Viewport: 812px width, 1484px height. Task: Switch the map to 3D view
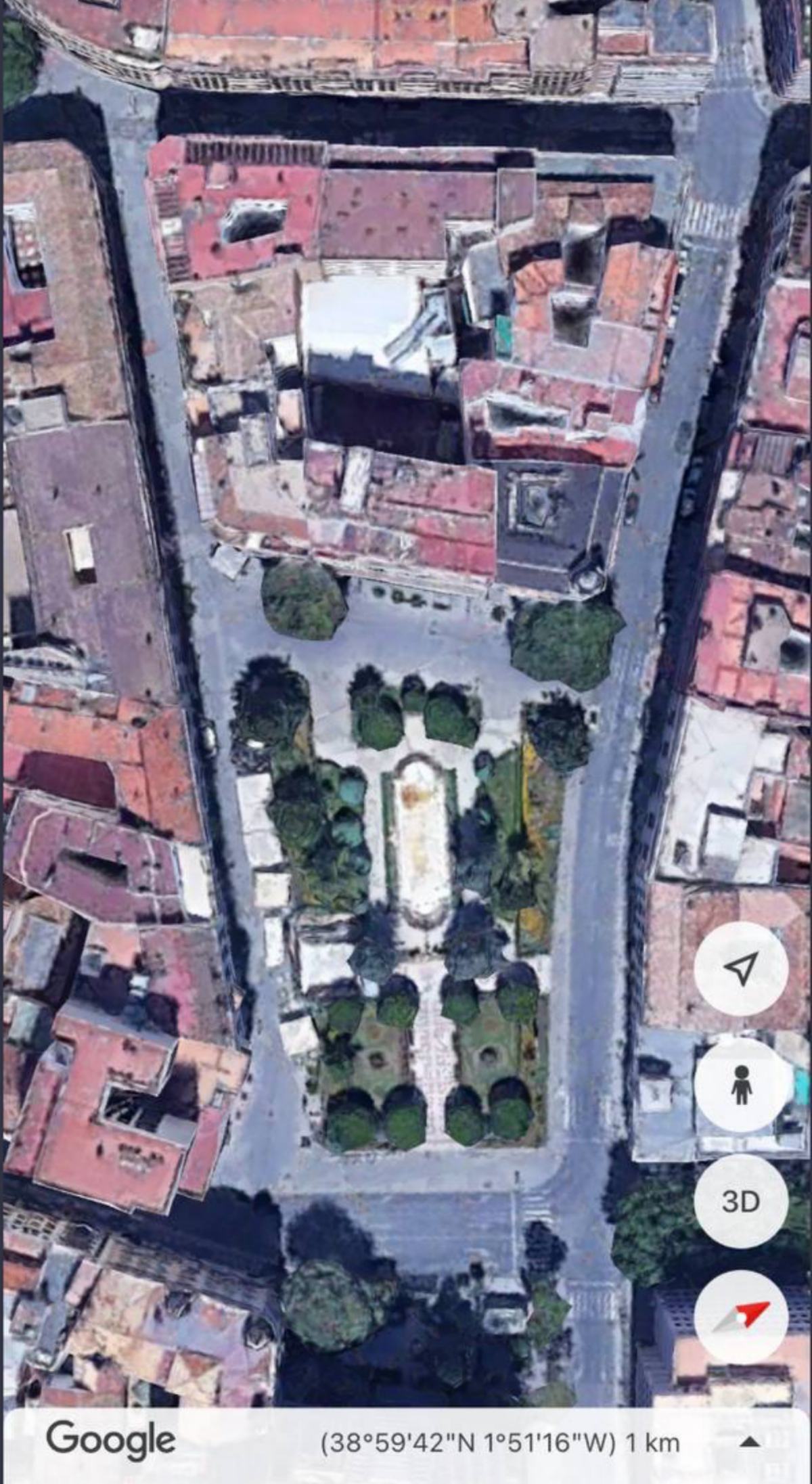coord(741,1201)
